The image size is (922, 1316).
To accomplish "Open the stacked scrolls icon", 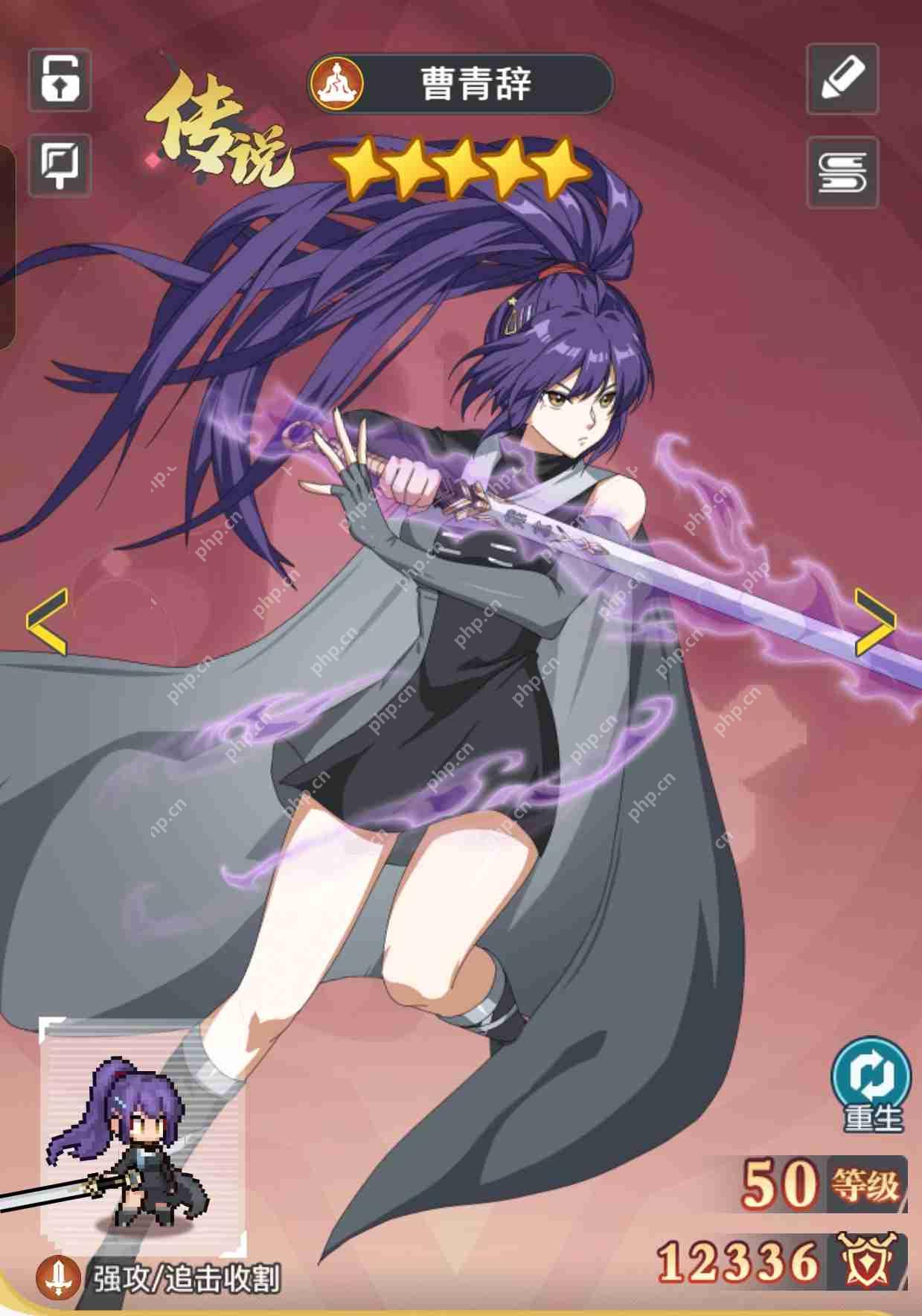I will 842,173.
